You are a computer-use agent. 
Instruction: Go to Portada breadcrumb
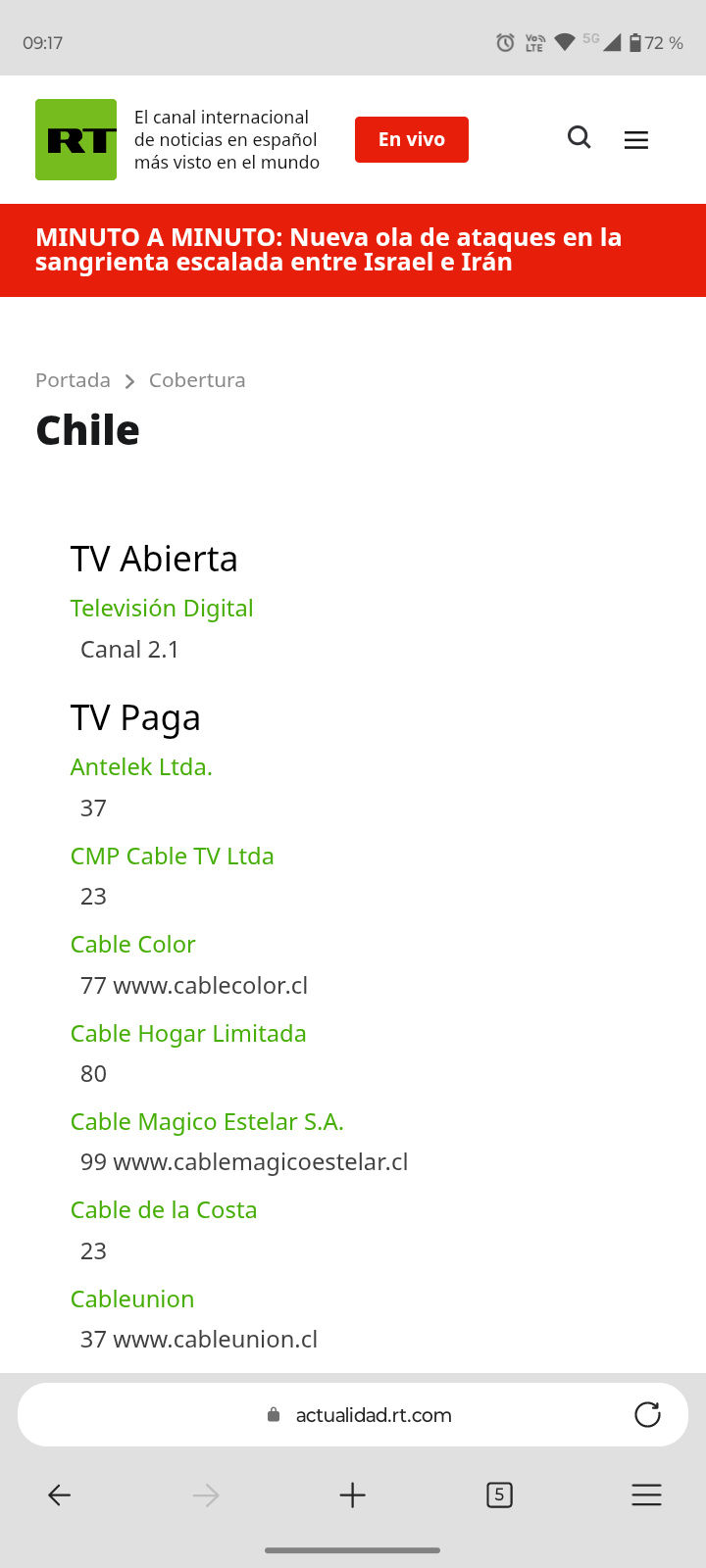coord(73,380)
